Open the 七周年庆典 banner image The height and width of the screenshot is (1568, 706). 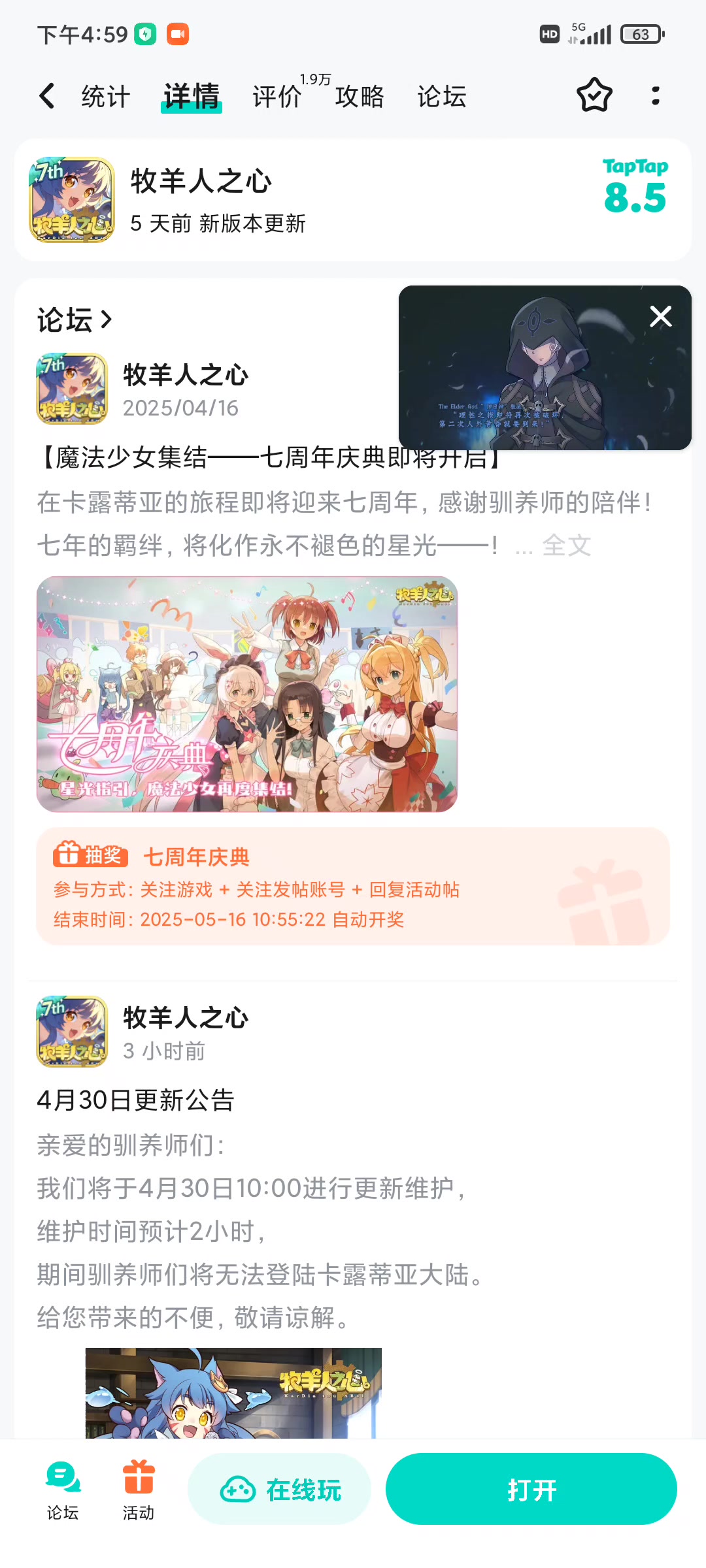tap(247, 694)
